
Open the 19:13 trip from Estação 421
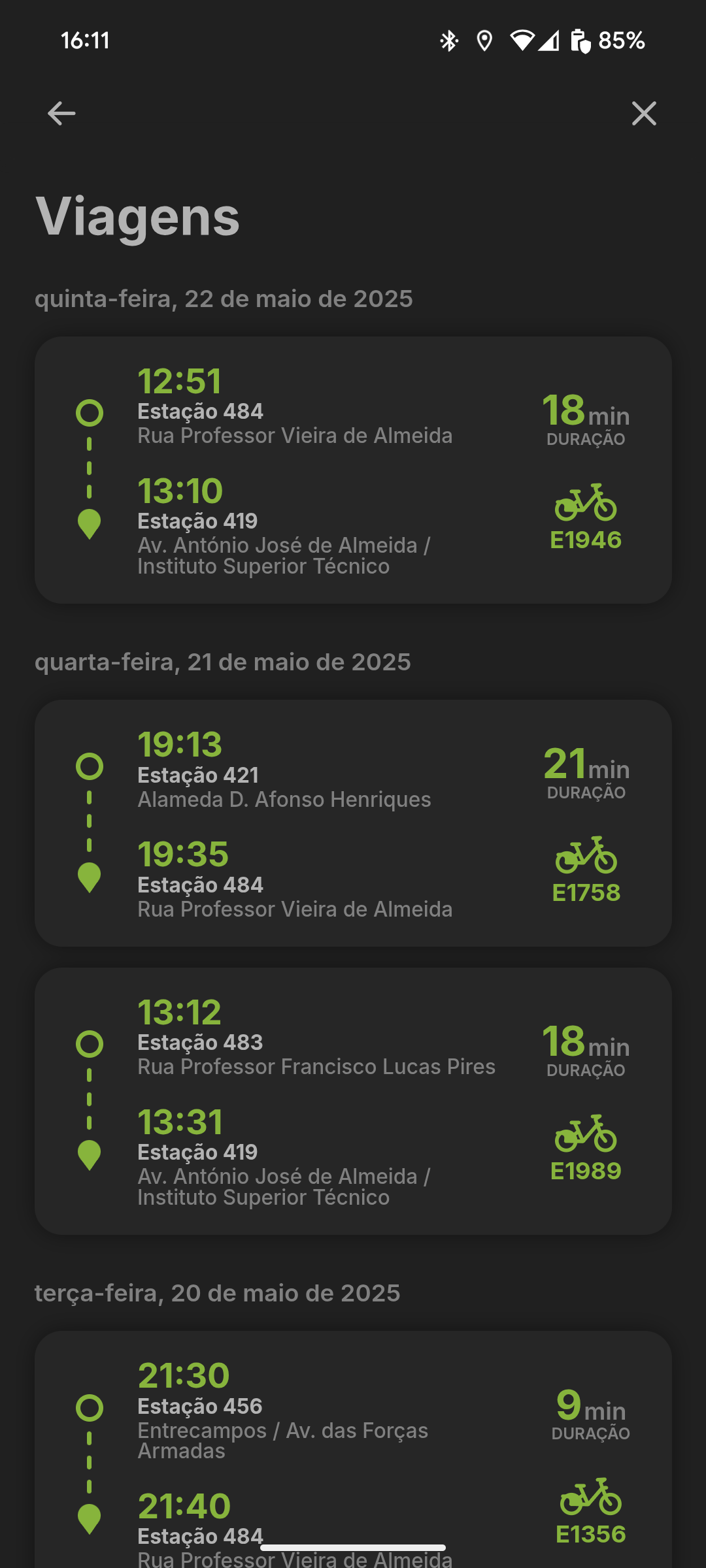353,823
